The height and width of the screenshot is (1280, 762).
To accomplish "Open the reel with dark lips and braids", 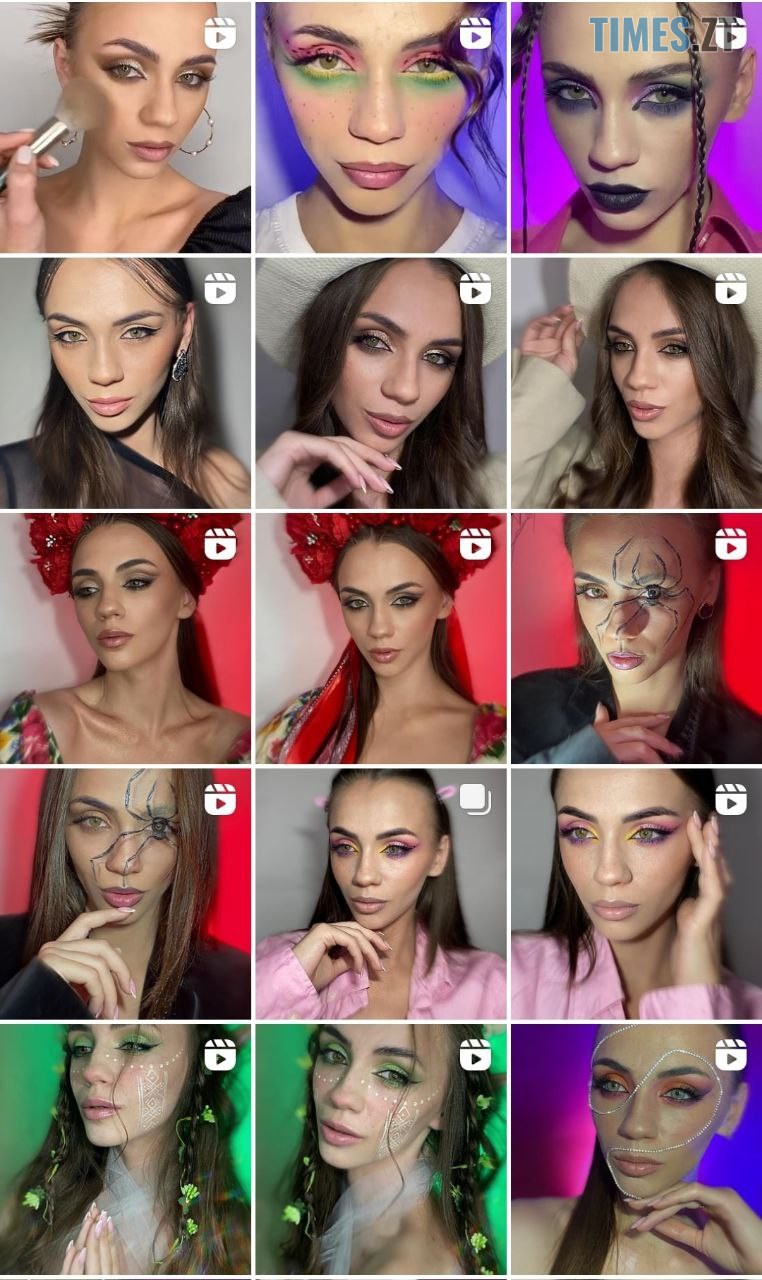I will pos(636,127).
